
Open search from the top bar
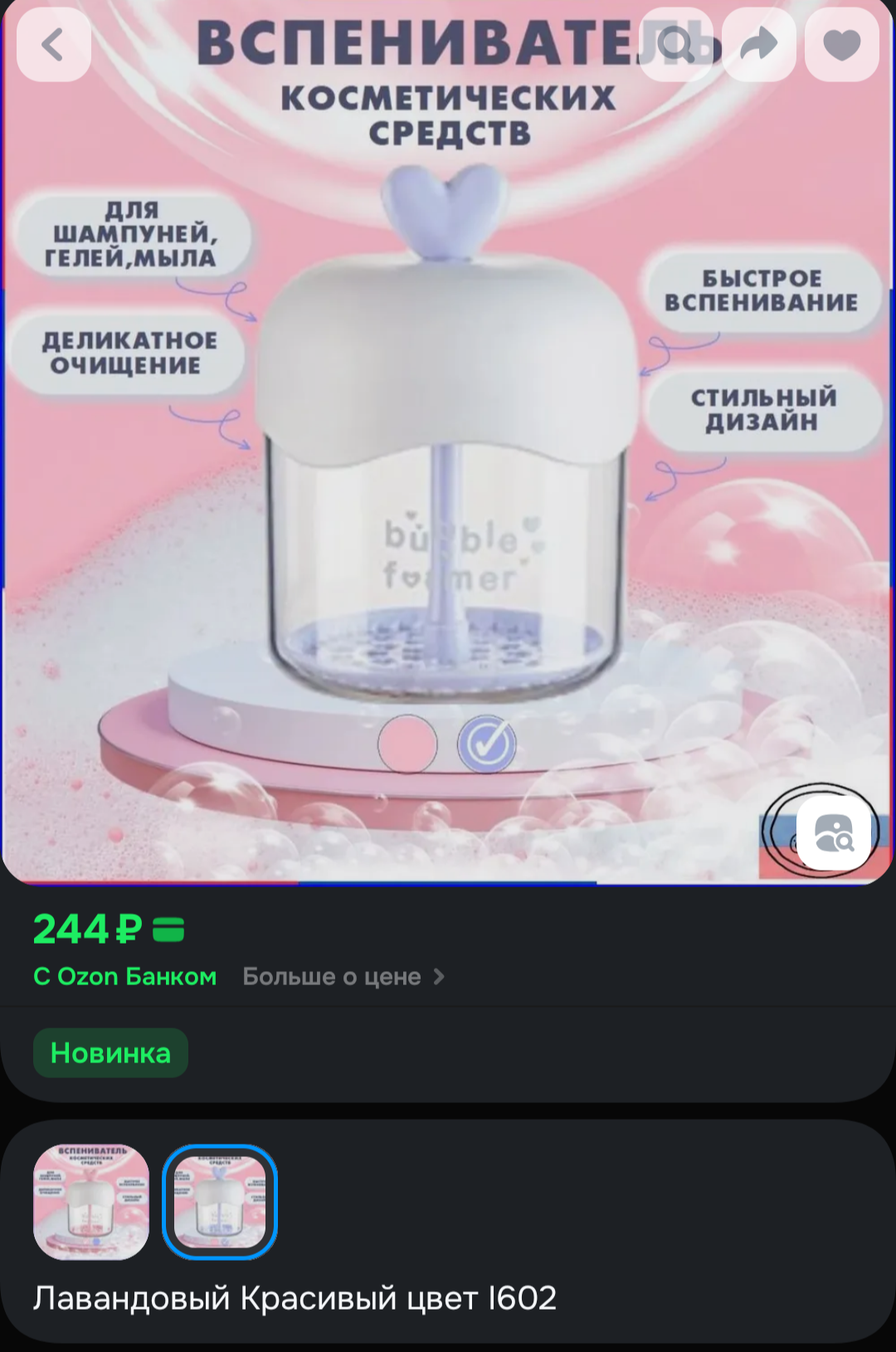point(677,45)
